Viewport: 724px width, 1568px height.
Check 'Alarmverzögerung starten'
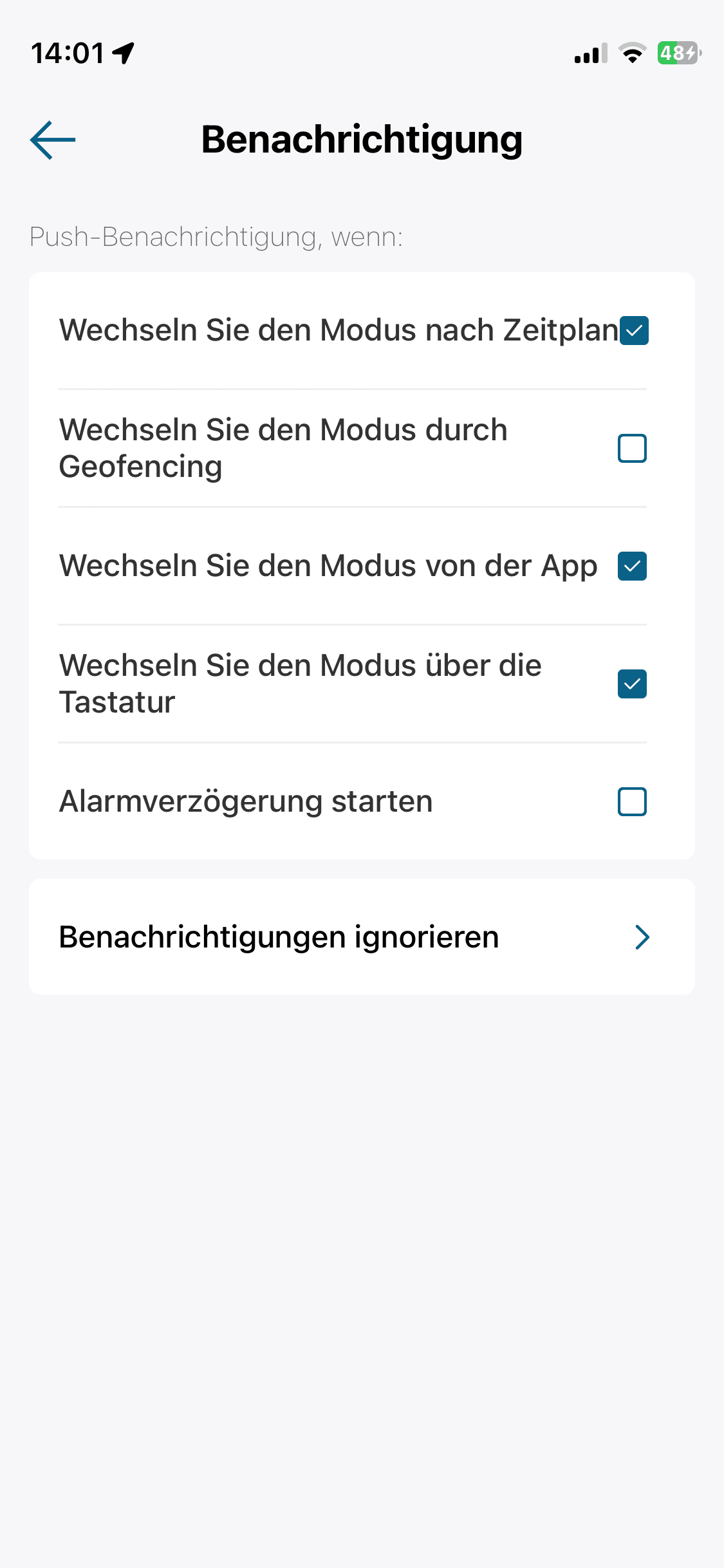coord(632,801)
